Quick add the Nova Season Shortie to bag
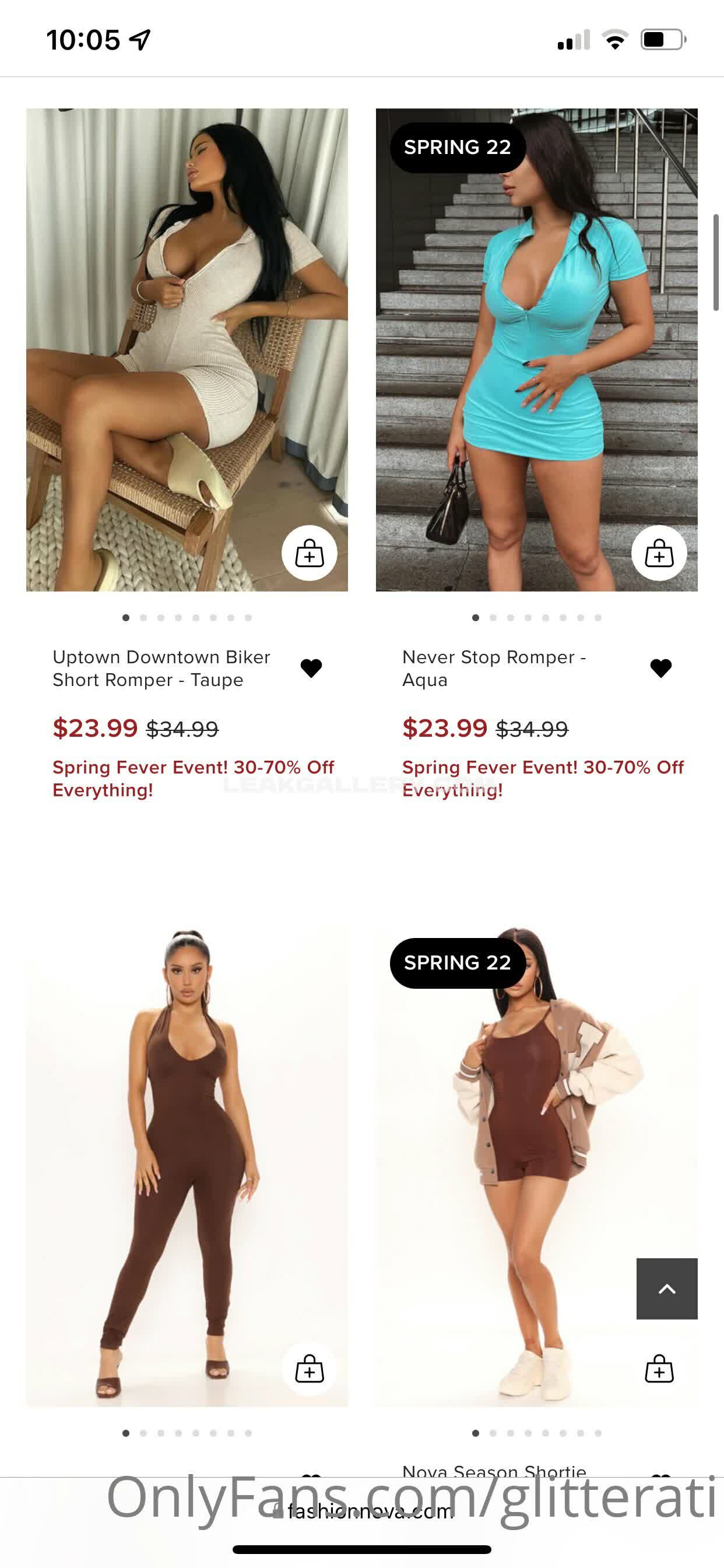This screenshot has height=1568, width=724. (x=659, y=1370)
